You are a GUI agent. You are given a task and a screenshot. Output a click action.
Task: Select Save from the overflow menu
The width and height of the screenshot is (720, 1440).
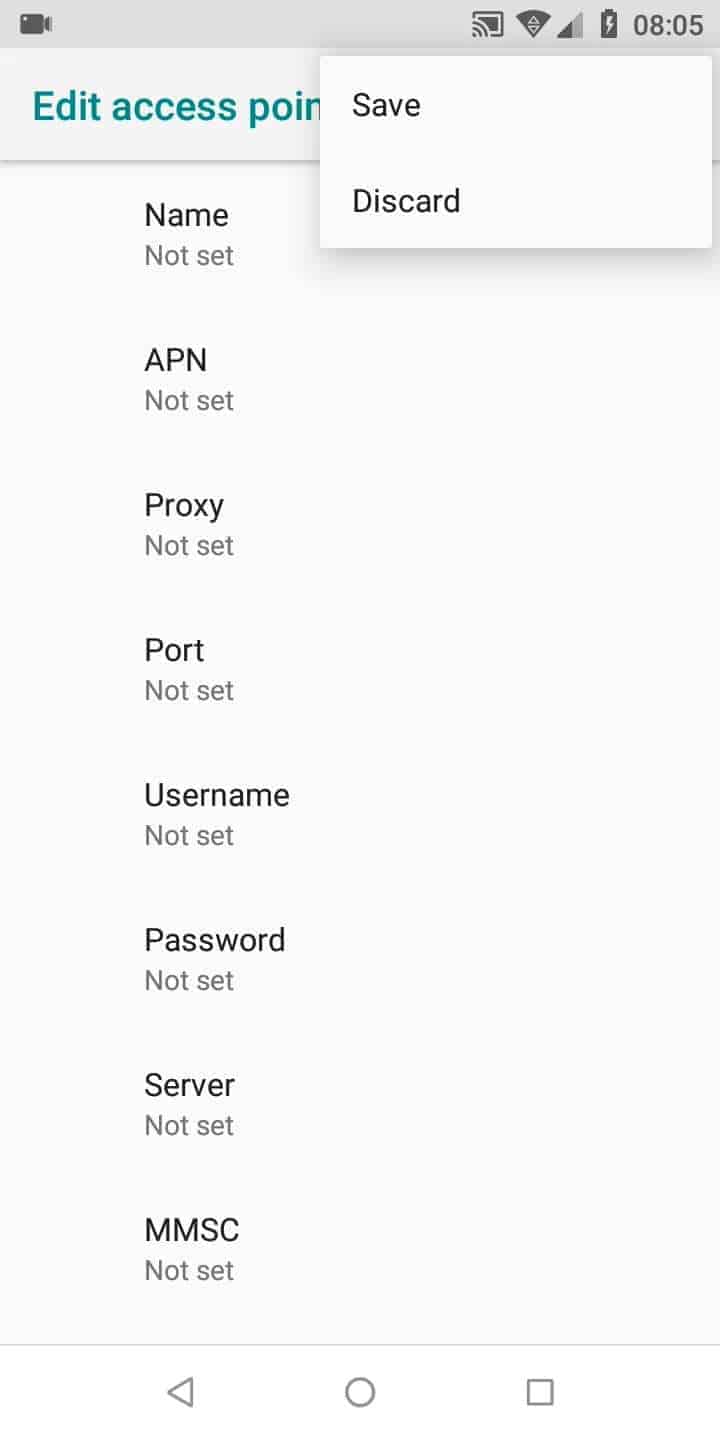[x=386, y=105]
